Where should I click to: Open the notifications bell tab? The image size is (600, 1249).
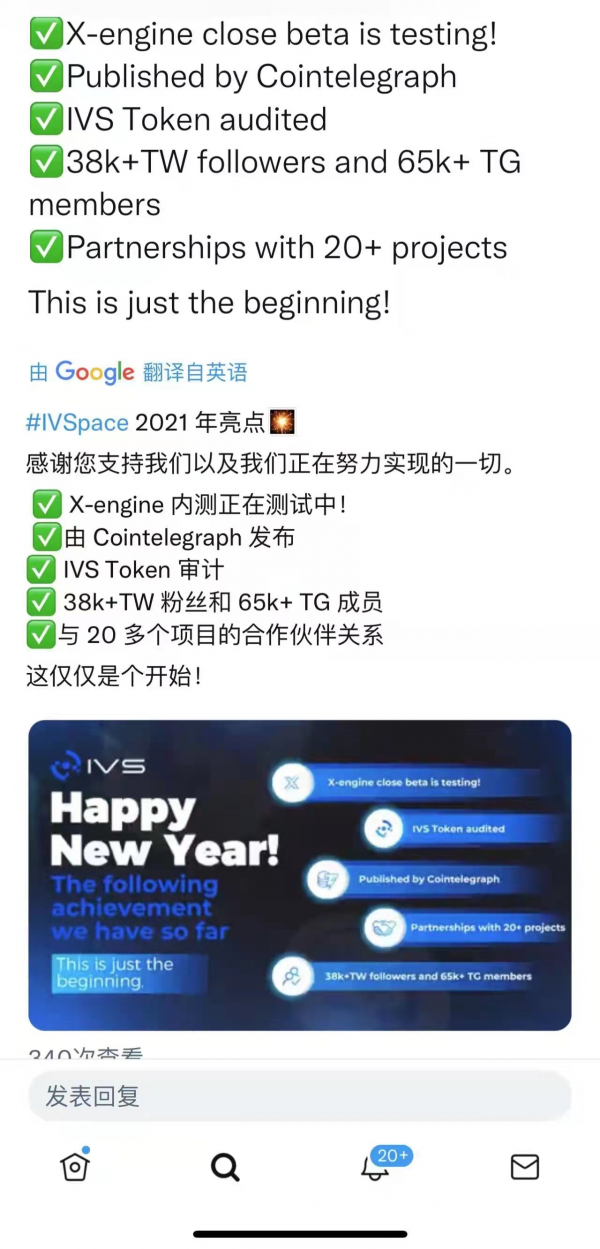(x=376, y=1166)
